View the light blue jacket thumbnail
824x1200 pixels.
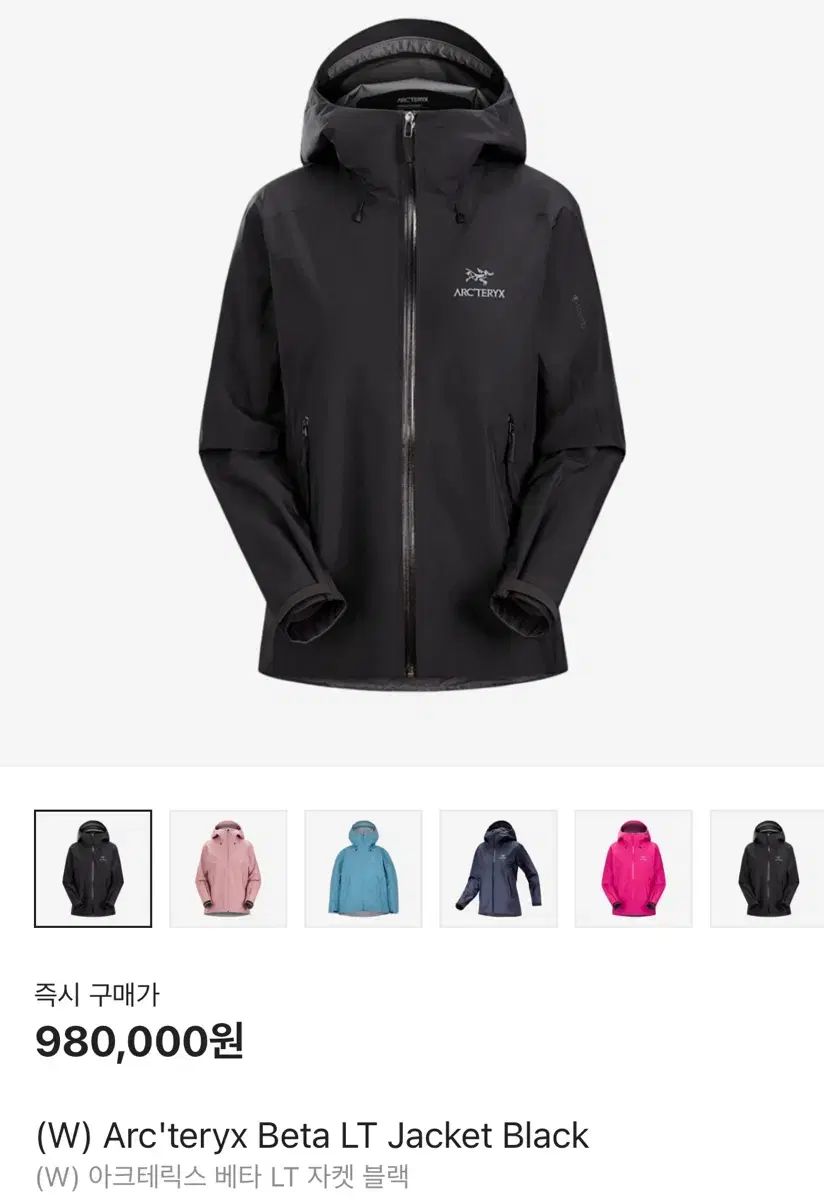(x=363, y=868)
